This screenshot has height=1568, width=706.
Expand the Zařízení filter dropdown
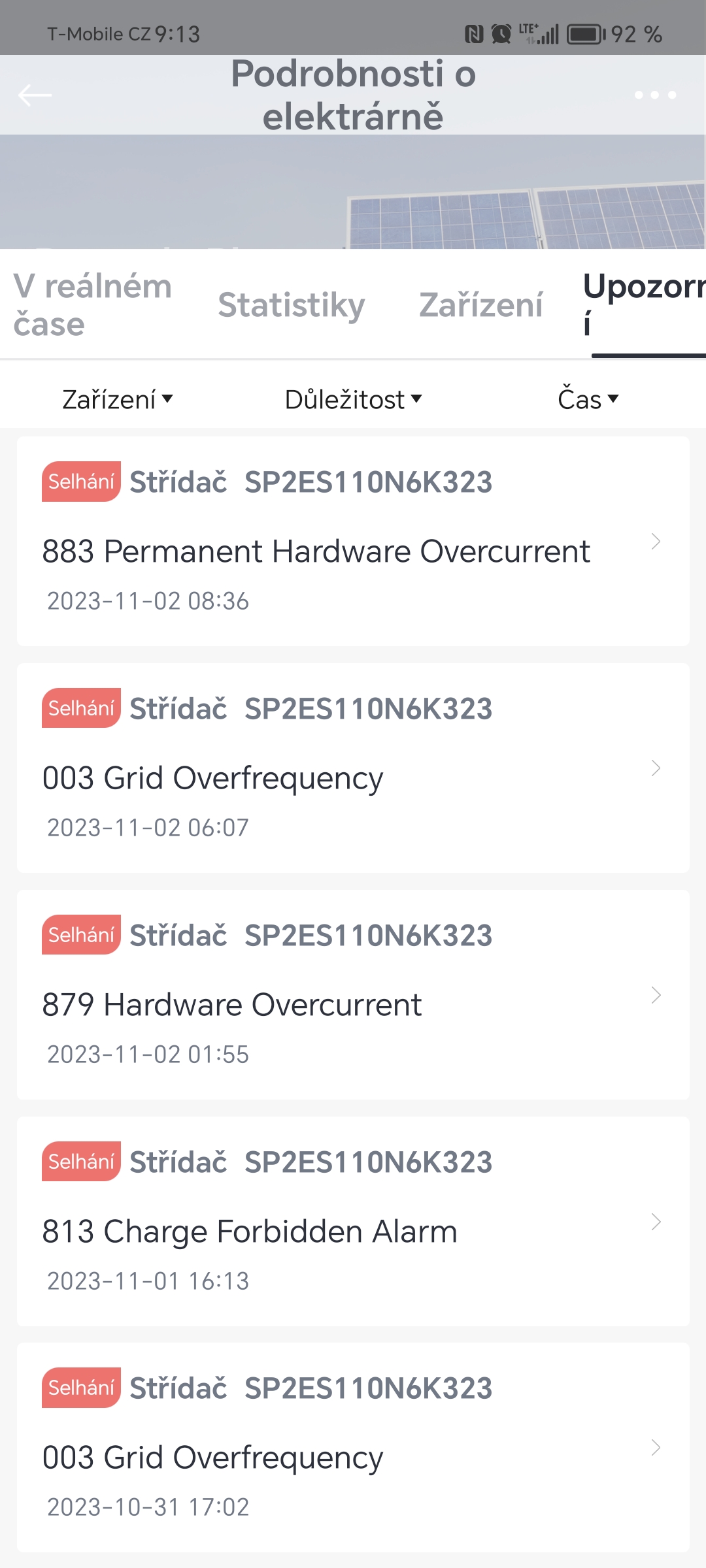click(118, 399)
